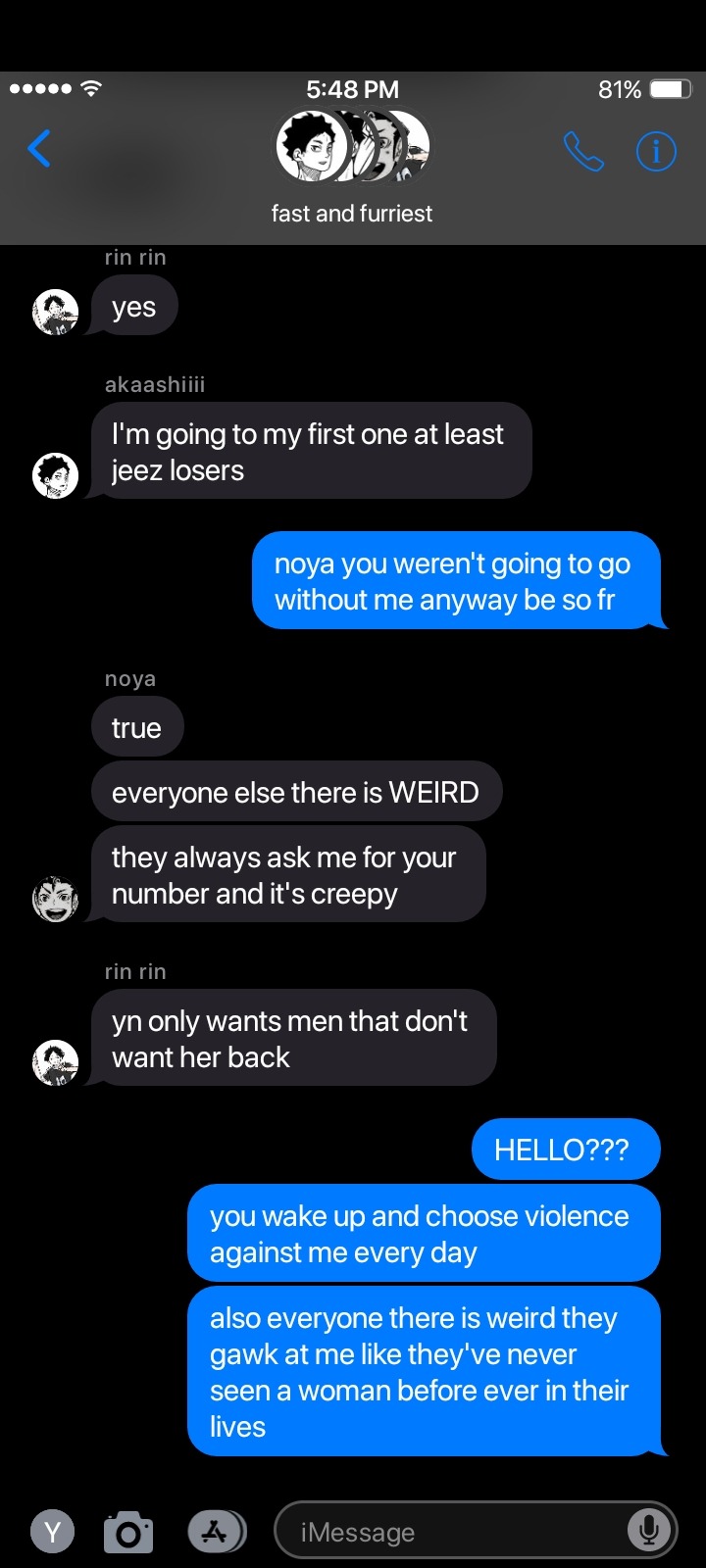Screen dimensions: 706x1568
Task: Record a voice message with the microphone
Action: [648, 1530]
